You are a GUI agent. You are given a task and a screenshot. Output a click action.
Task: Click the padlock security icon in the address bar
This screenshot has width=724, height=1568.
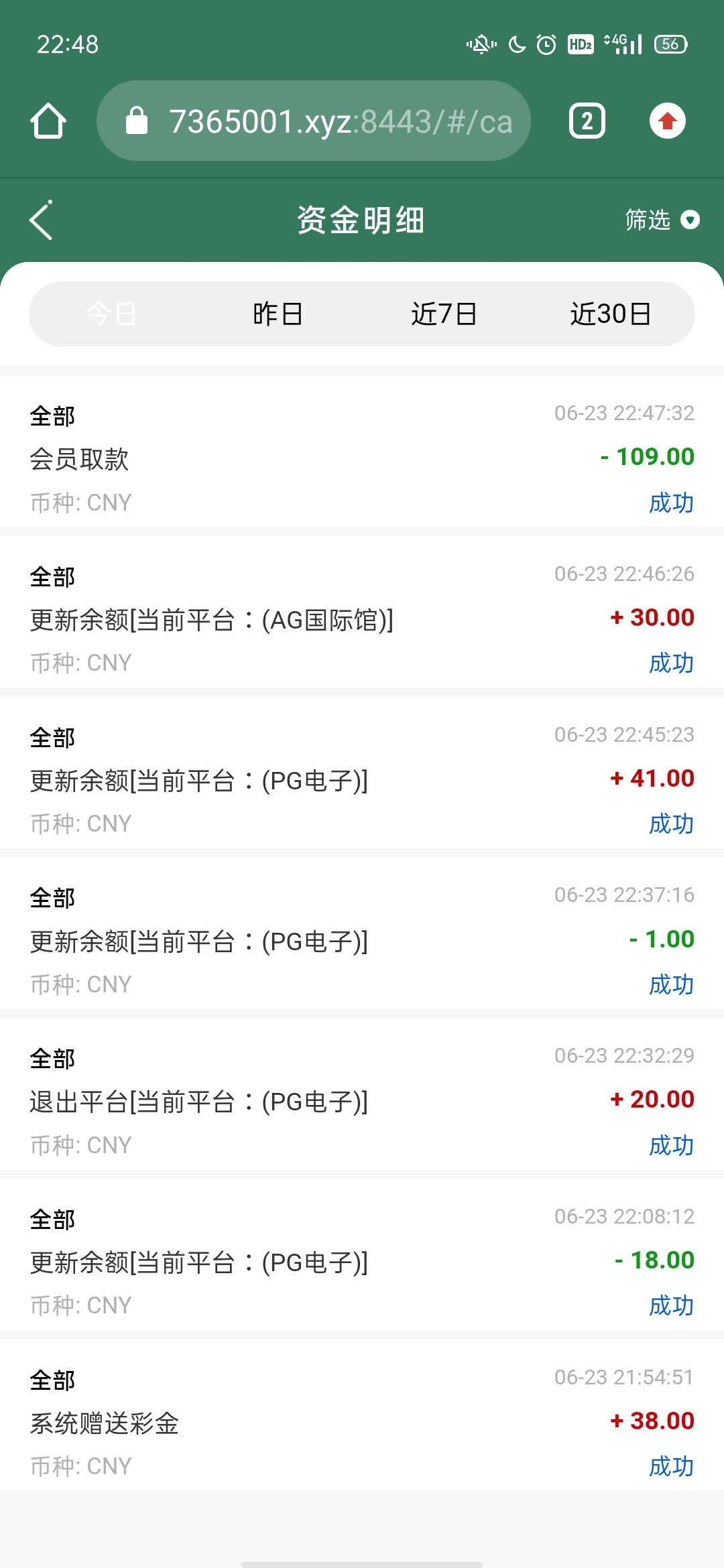click(137, 119)
